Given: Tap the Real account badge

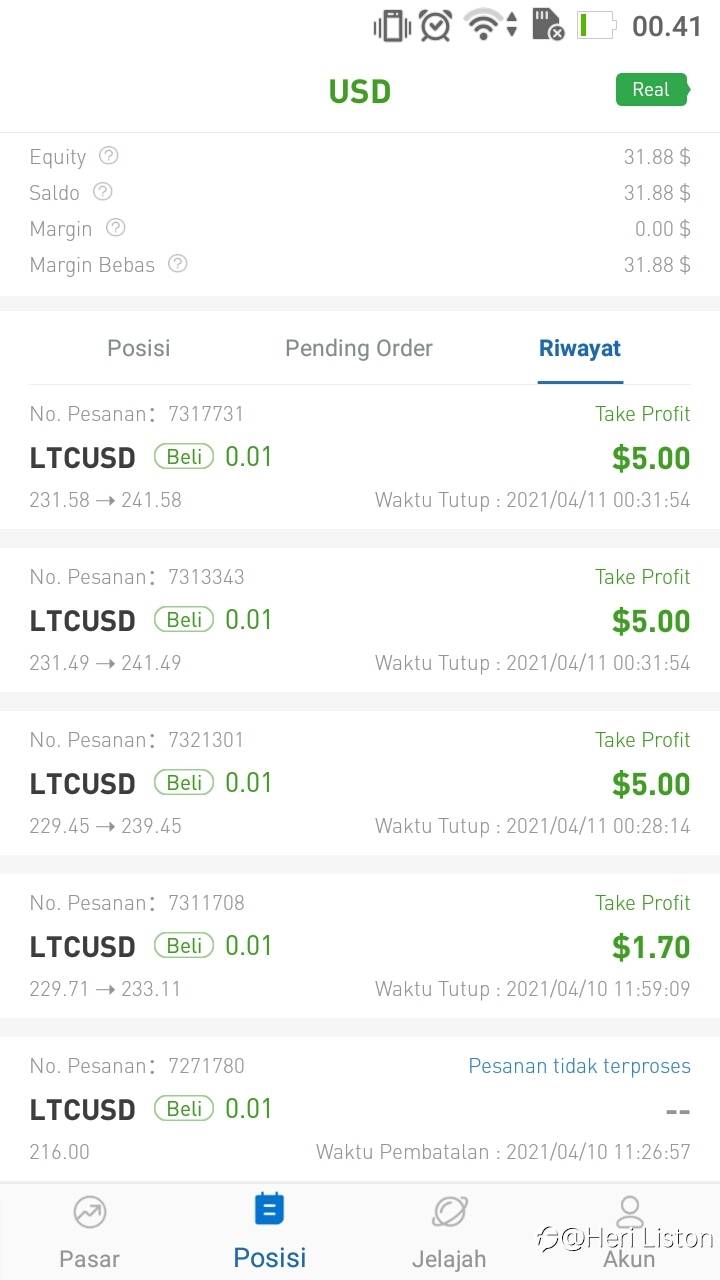Looking at the screenshot, I should click(651, 90).
